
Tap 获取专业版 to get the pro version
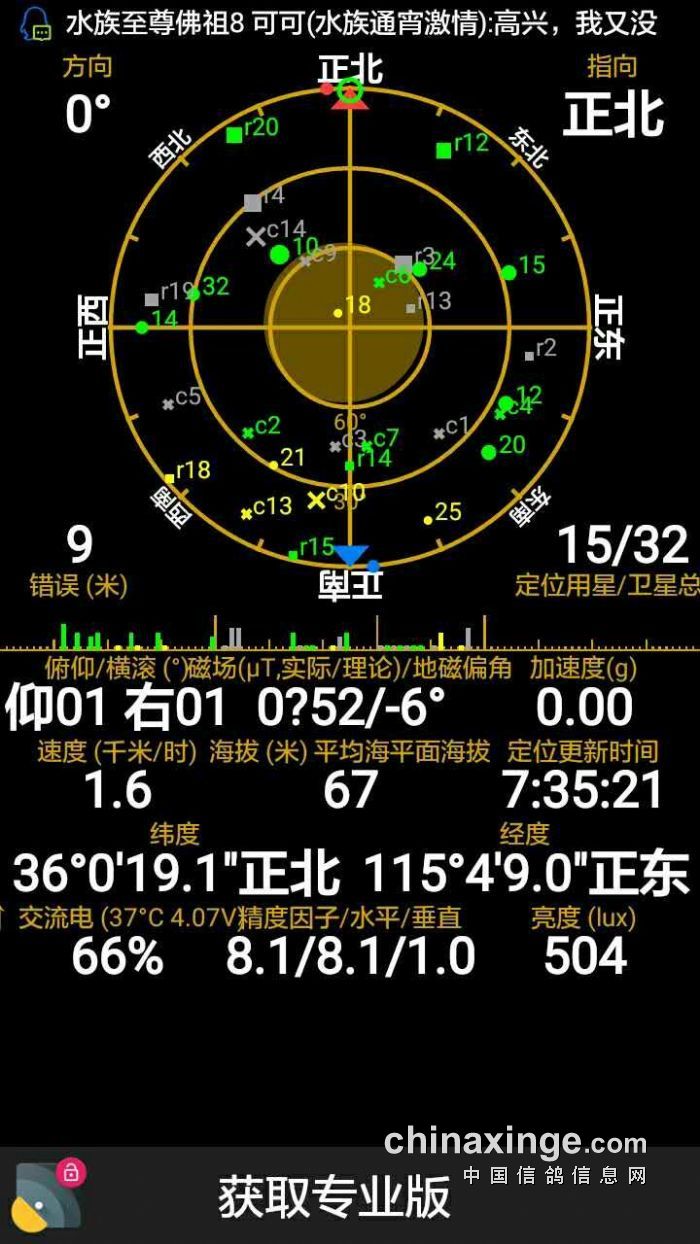point(335,1197)
